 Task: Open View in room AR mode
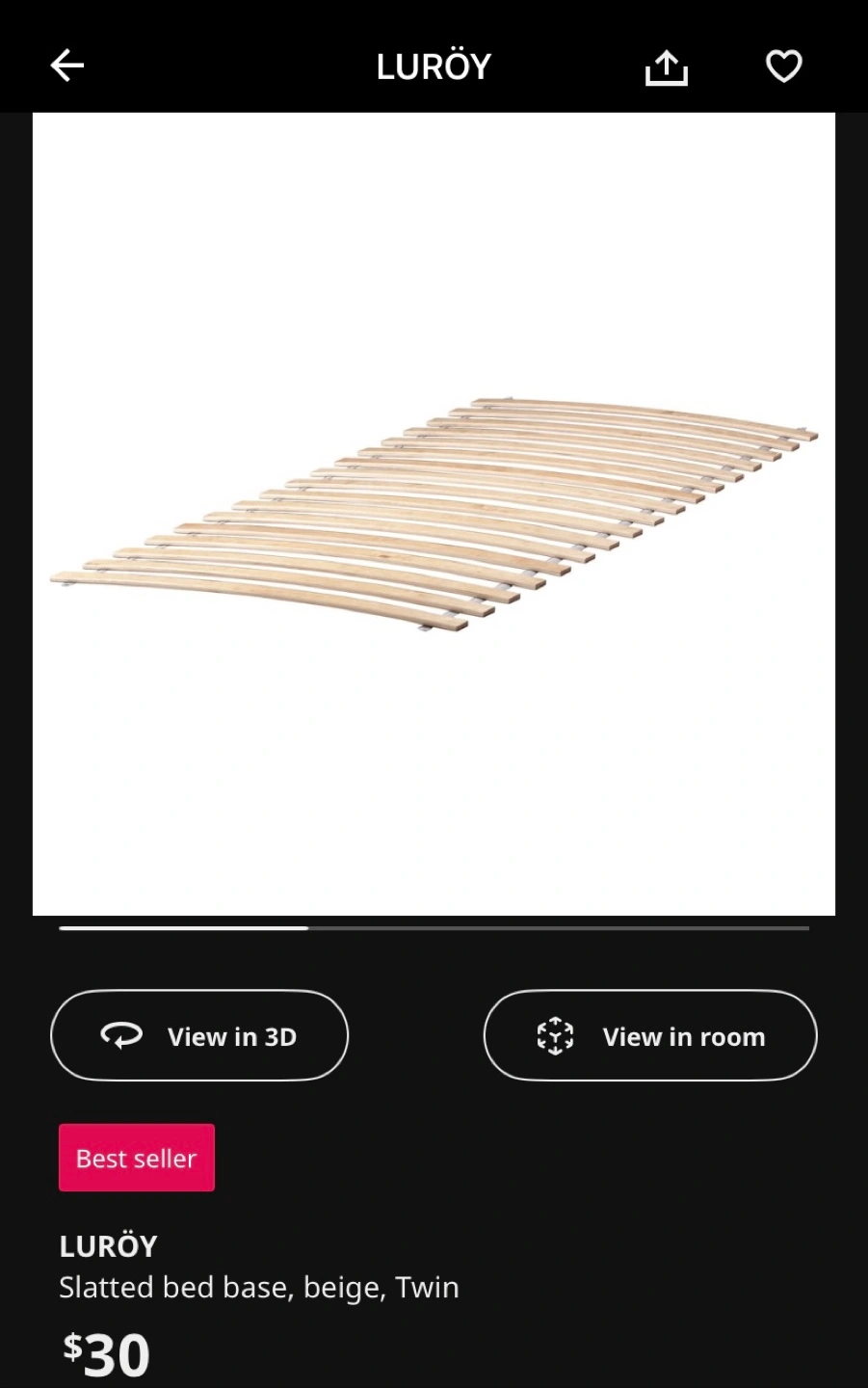(650, 1036)
